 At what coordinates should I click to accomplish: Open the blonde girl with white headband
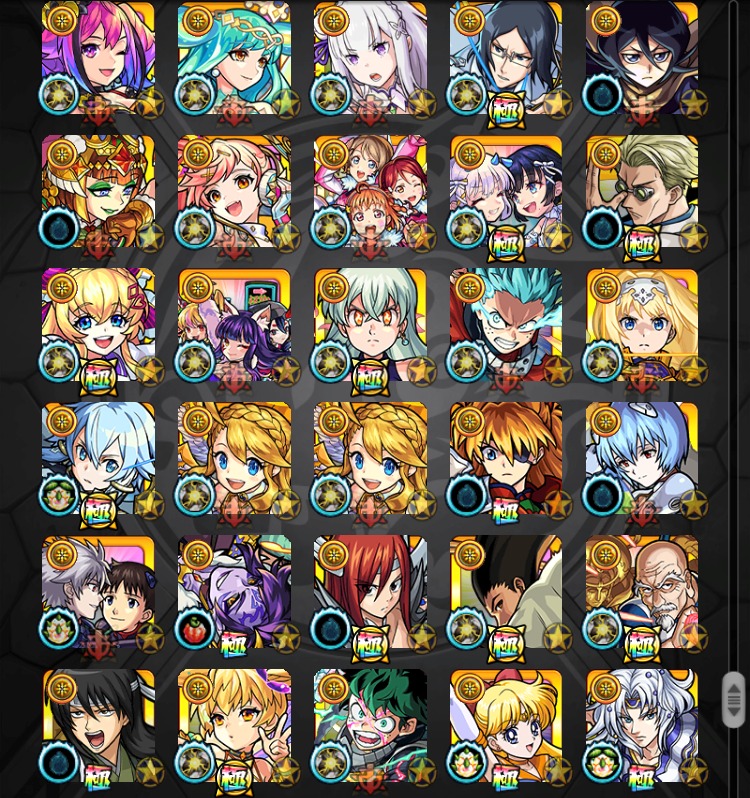pyautogui.click(x=642, y=326)
